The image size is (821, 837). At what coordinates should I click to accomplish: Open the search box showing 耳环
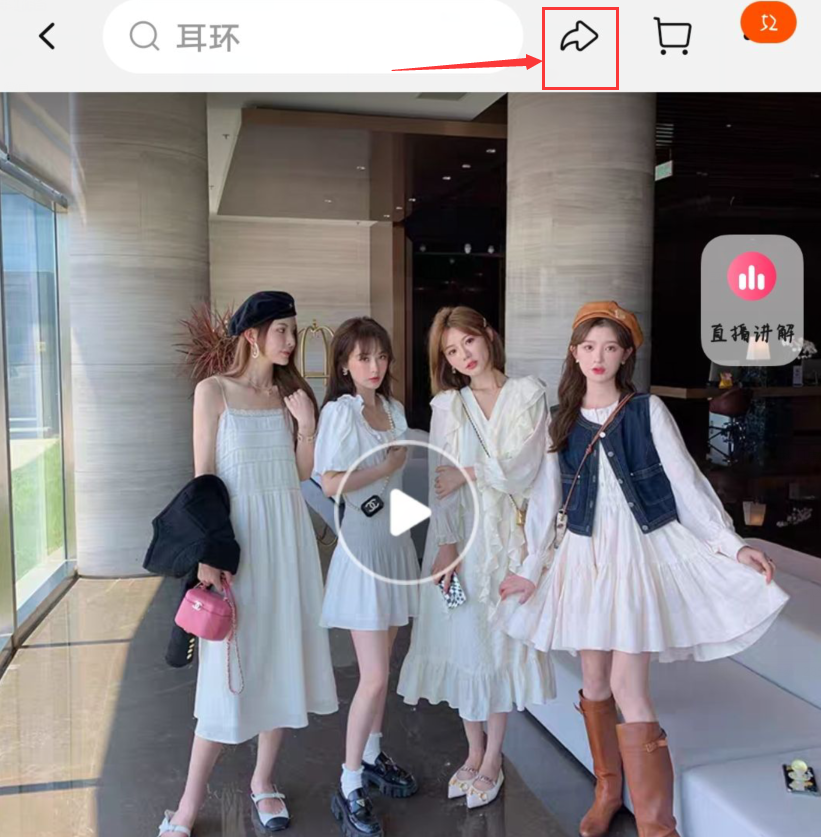click(312, 37)
